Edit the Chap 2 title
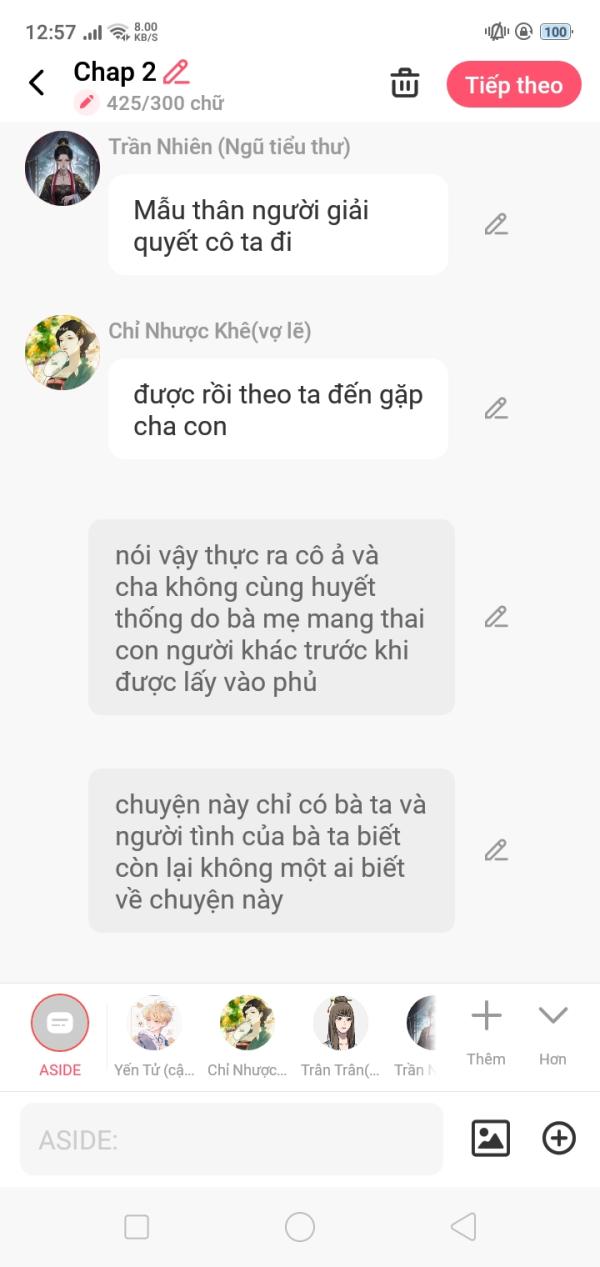 point(177,71)
